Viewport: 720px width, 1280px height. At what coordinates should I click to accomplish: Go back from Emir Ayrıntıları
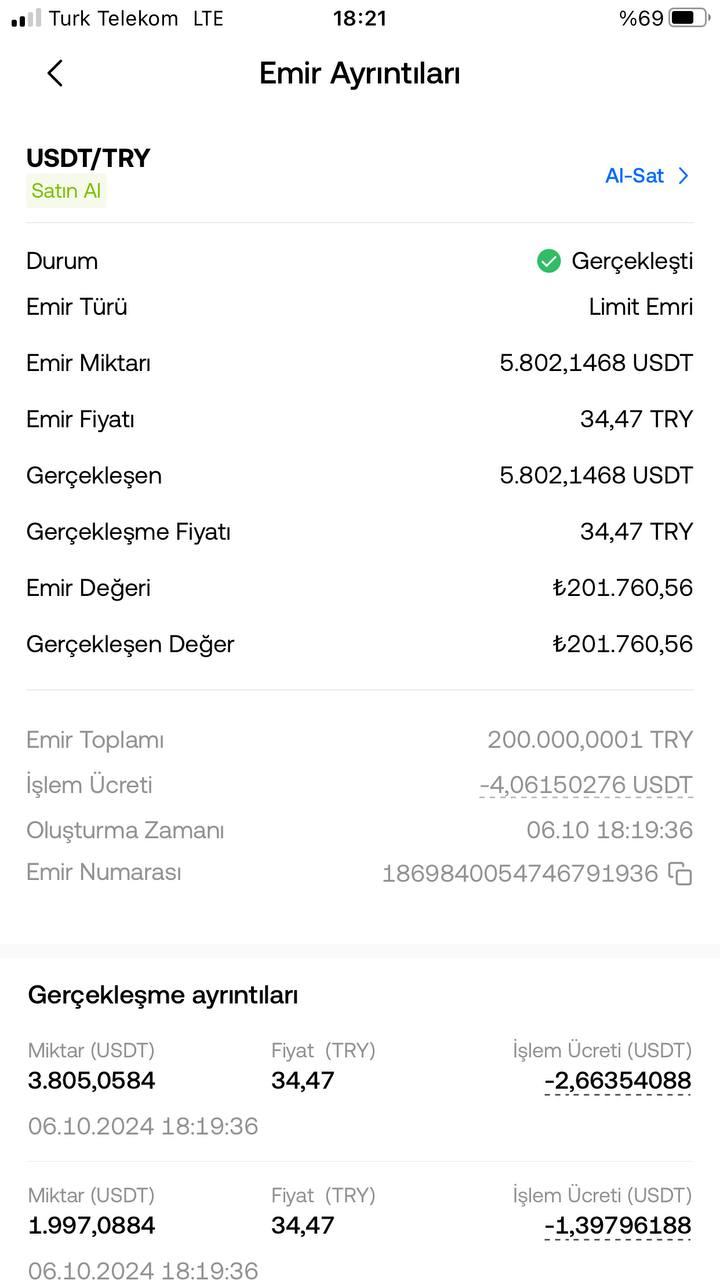[55, 73]
